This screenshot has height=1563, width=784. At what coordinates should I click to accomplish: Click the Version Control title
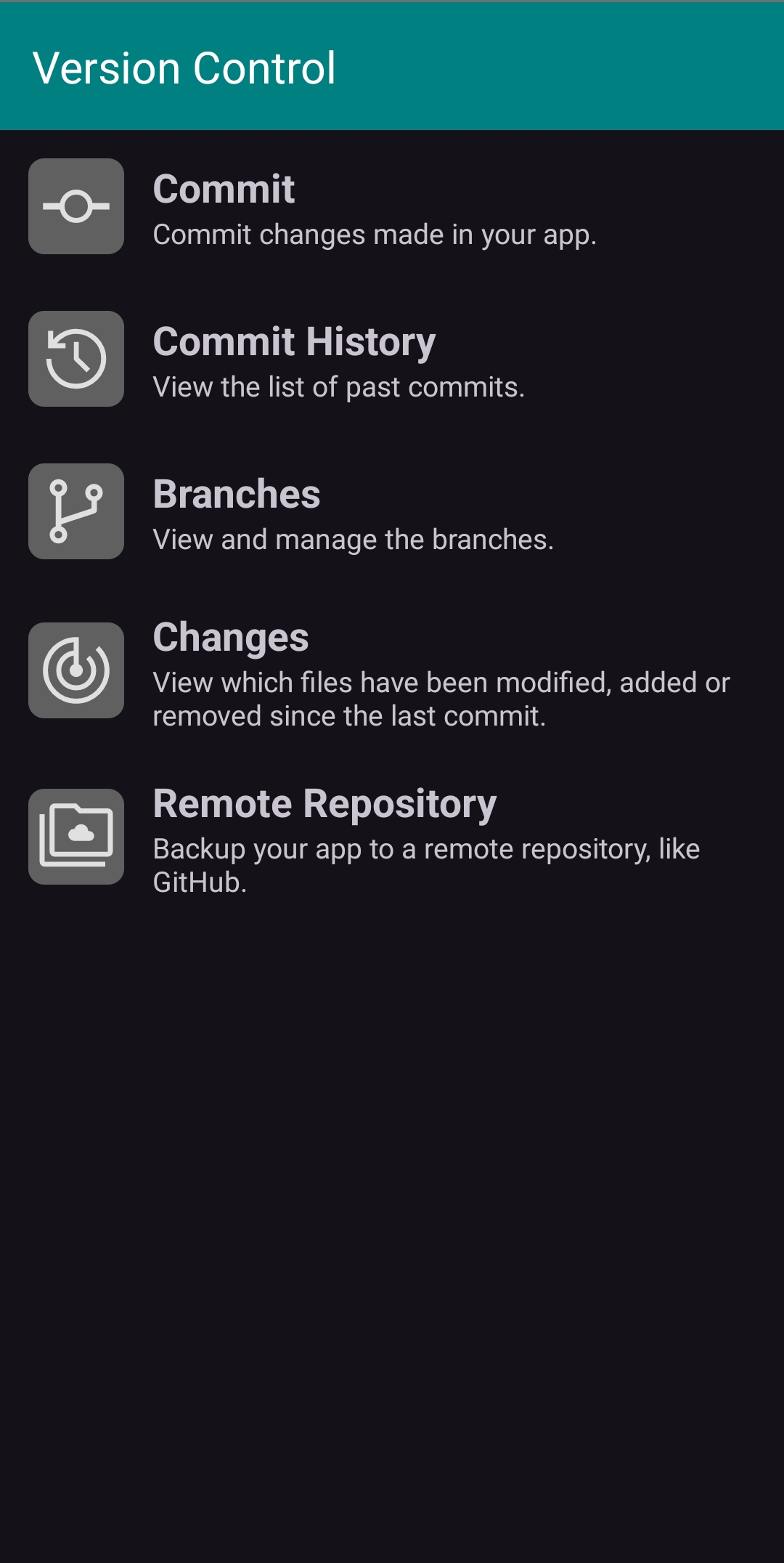click(x=185, y=67)
